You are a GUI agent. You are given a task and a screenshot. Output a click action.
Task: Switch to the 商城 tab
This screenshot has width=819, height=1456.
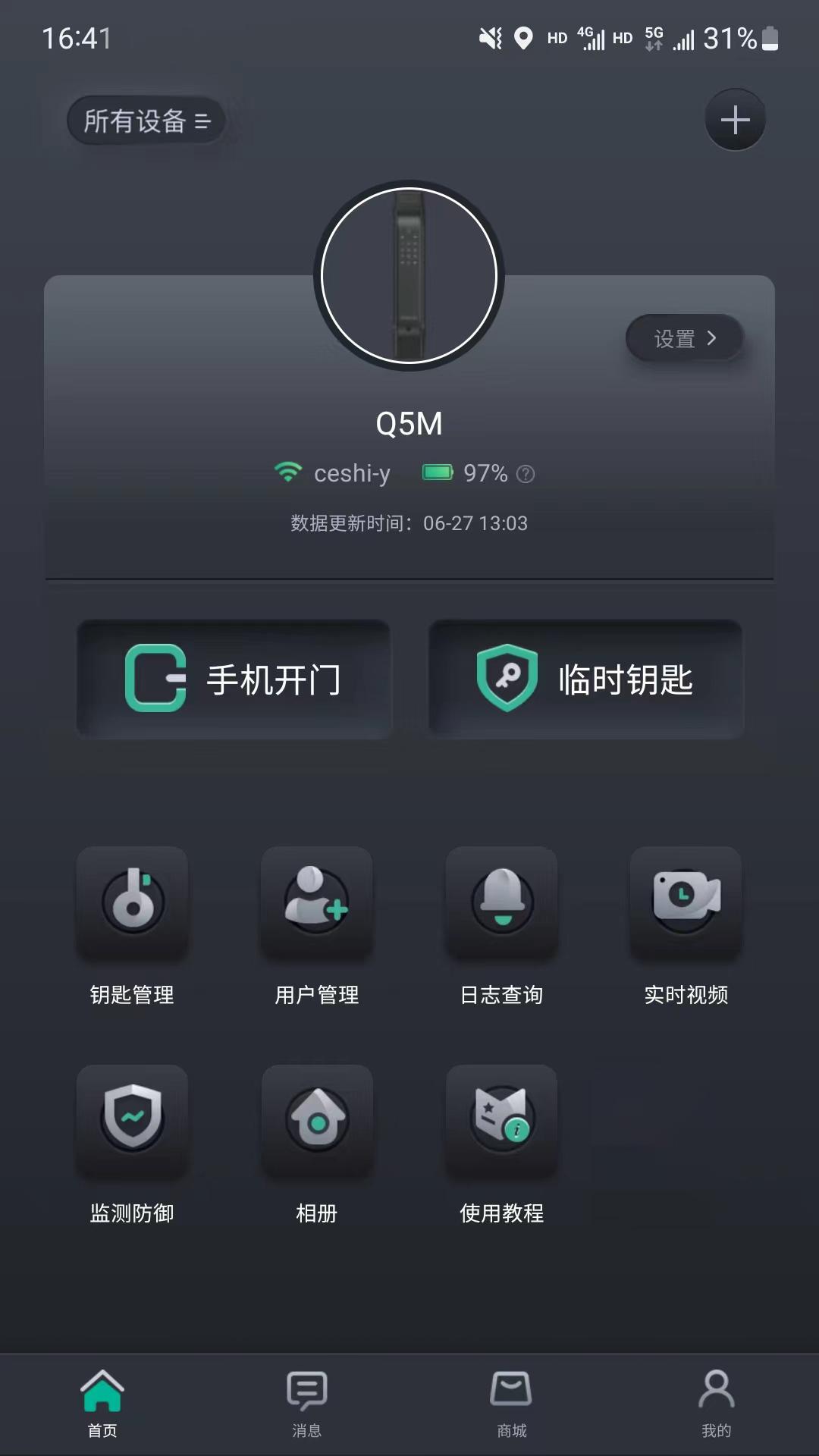pyautogui.click(x=512, y=1403)
